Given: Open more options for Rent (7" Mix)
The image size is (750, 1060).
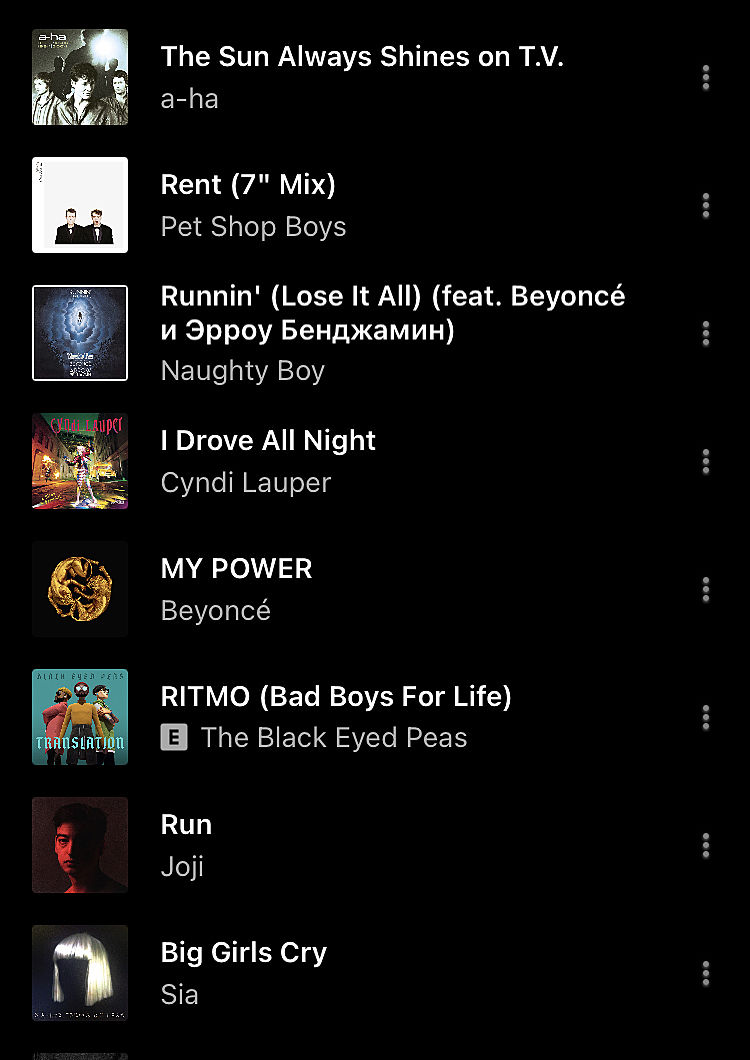Looking at the screenshot, I should point(706,205).
